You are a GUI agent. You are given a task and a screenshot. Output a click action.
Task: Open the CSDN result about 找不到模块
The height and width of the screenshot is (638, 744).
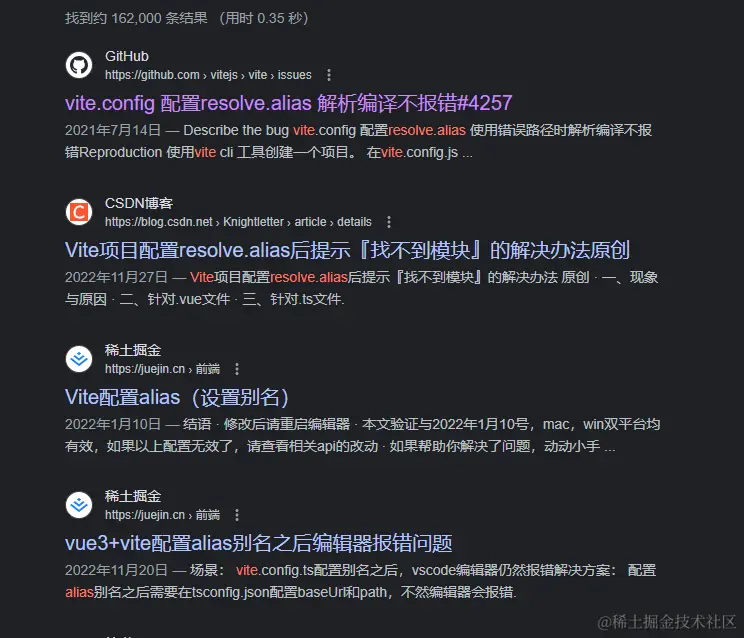click(x=347, y=250)
